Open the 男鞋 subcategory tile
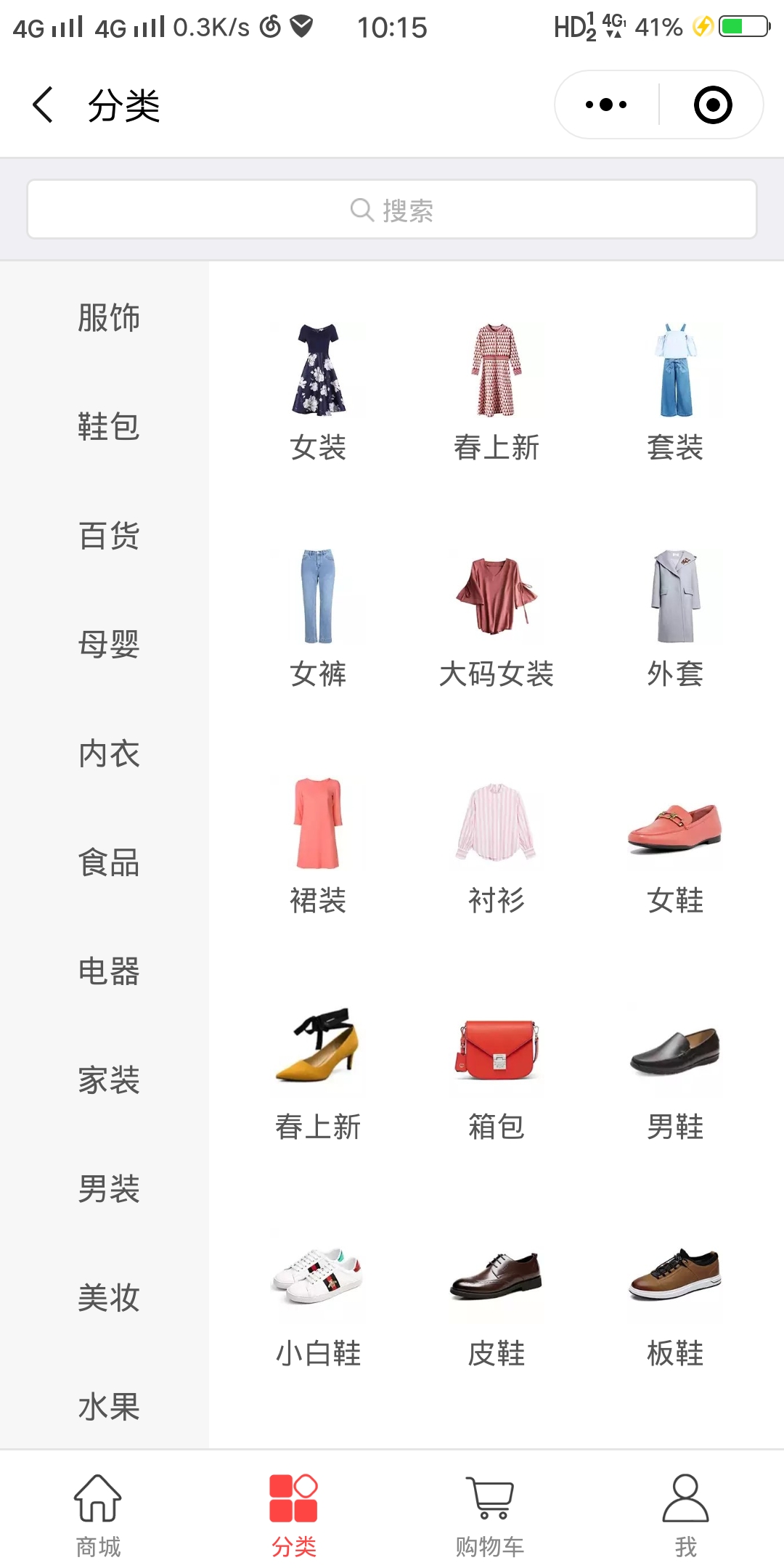The height and width of the screenshot is (1568, 784). pyautogui.click(x=675, y=1071)
